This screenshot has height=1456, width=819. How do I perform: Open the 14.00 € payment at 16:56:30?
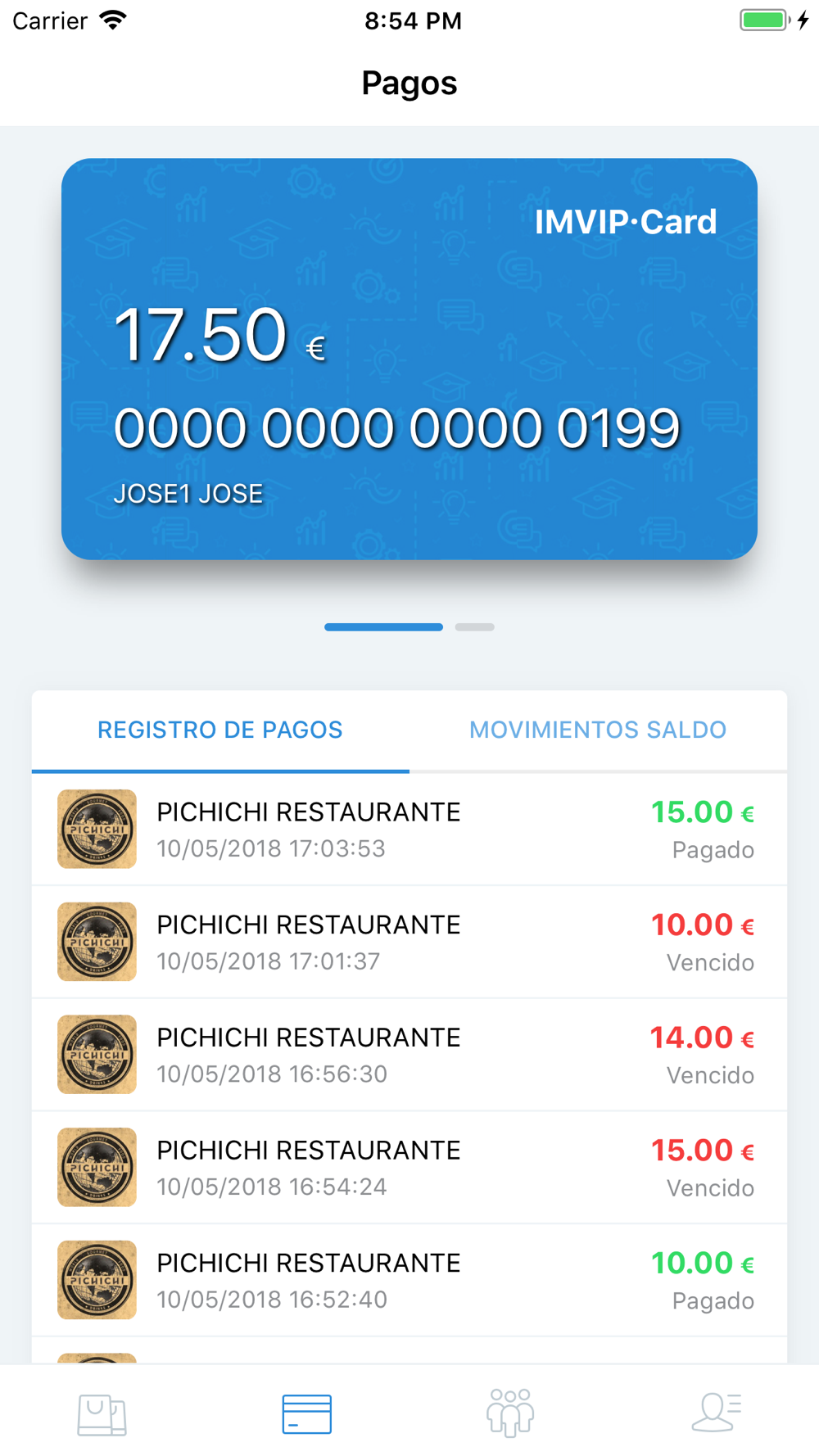tap(409, 1055)
